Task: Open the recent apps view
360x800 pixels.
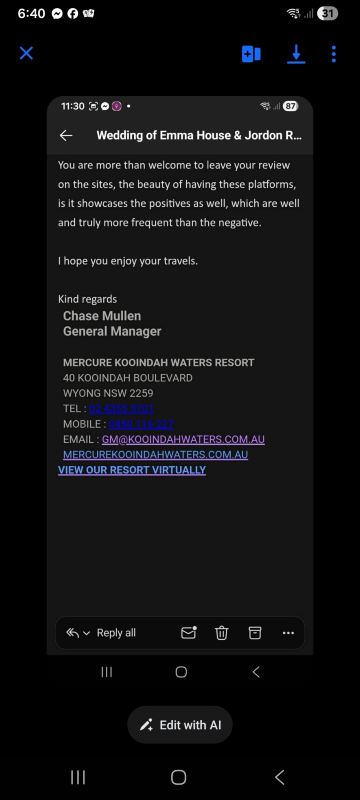Action: (78, 777)
